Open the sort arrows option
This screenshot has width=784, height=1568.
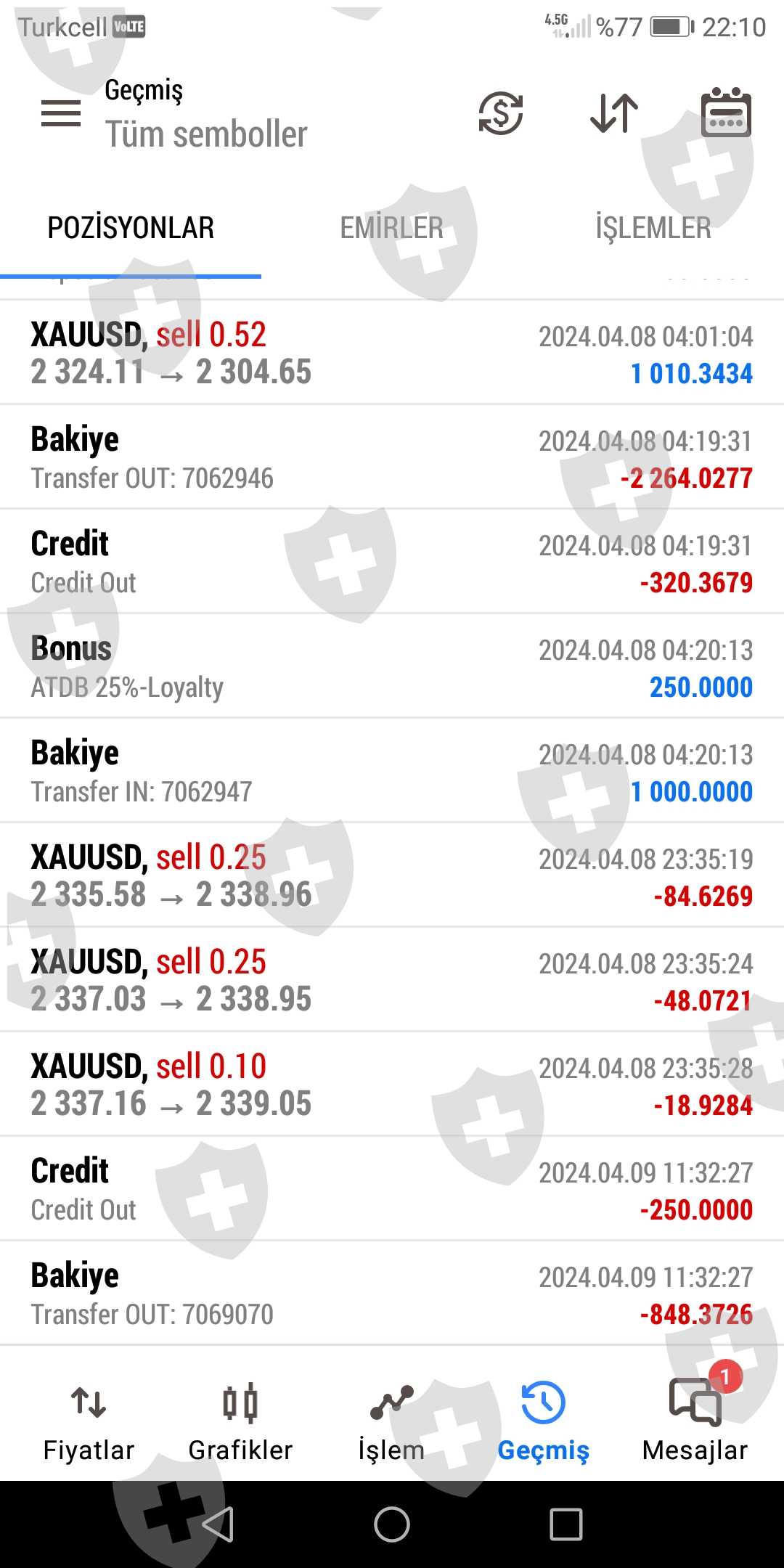614,113
